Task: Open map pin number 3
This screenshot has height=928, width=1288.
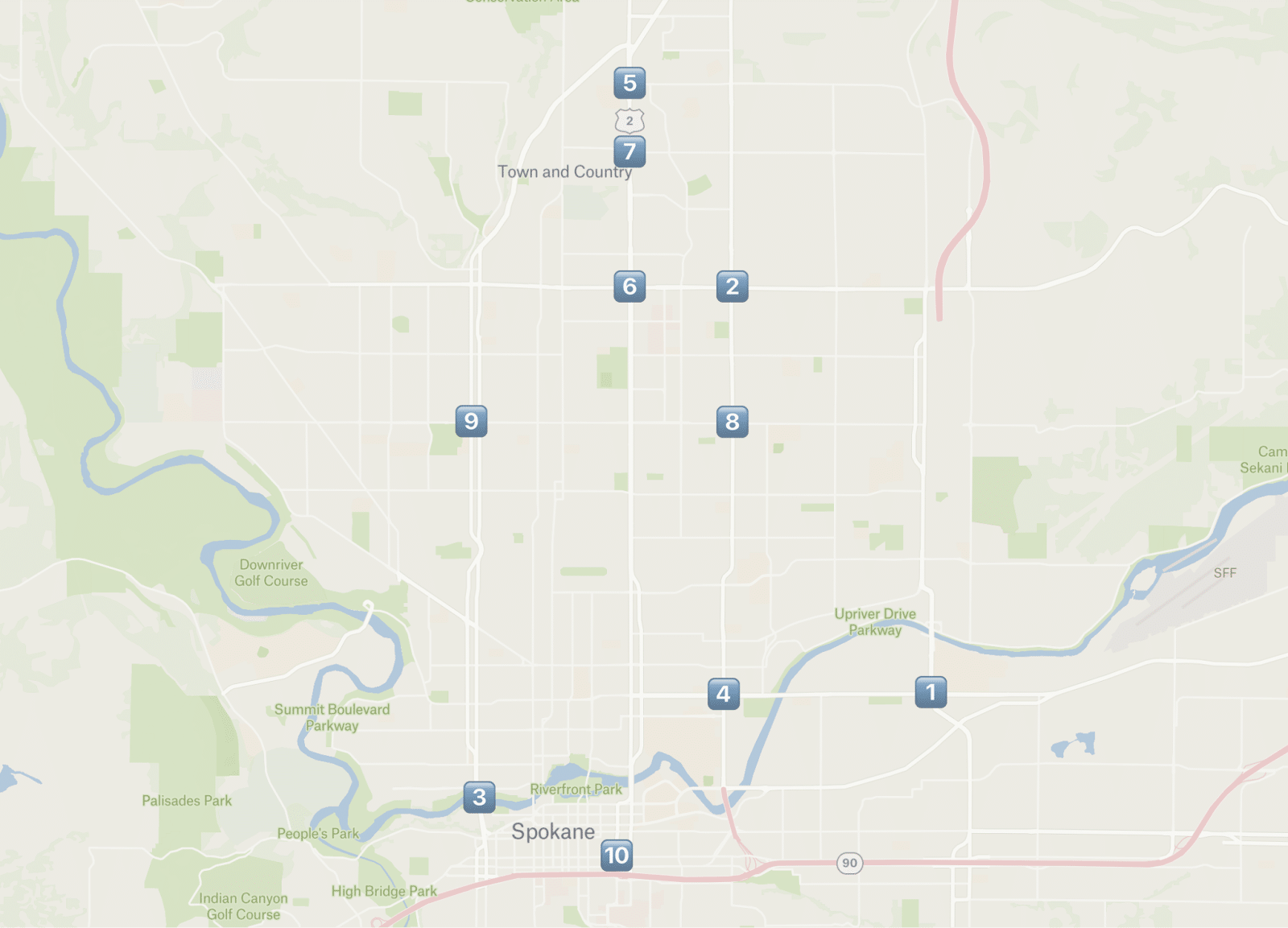Action: [x=479, y=798]
